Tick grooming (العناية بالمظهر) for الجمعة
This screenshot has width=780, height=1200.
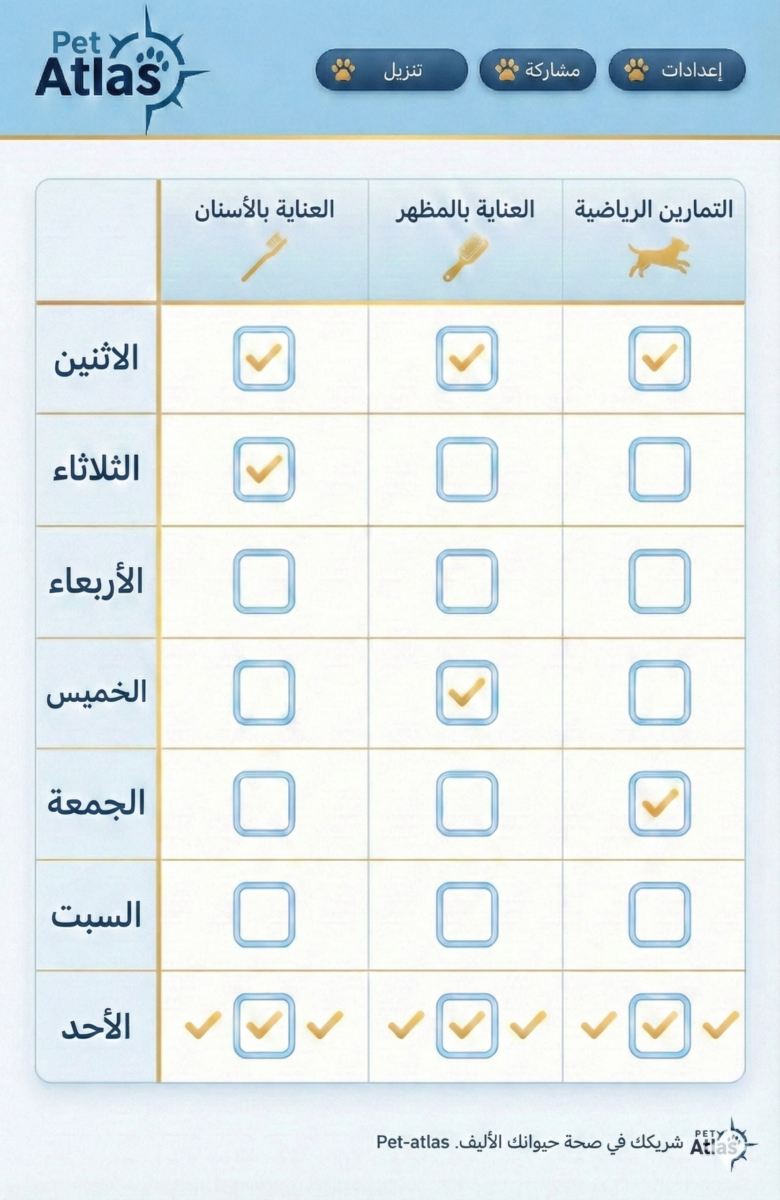coord(466,803)
